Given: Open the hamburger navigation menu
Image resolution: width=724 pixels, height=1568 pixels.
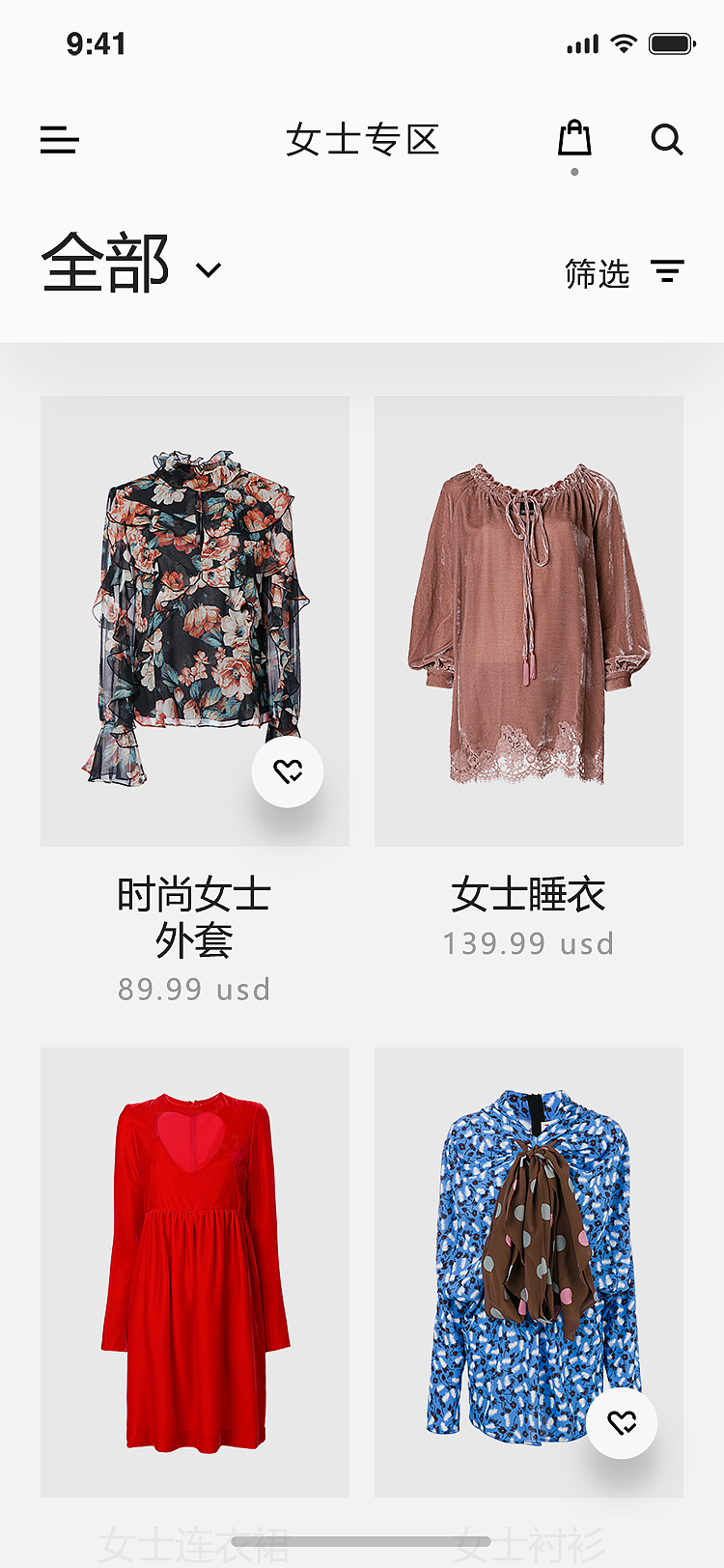Looking at the screenshot, I should [x=59, y=139].
